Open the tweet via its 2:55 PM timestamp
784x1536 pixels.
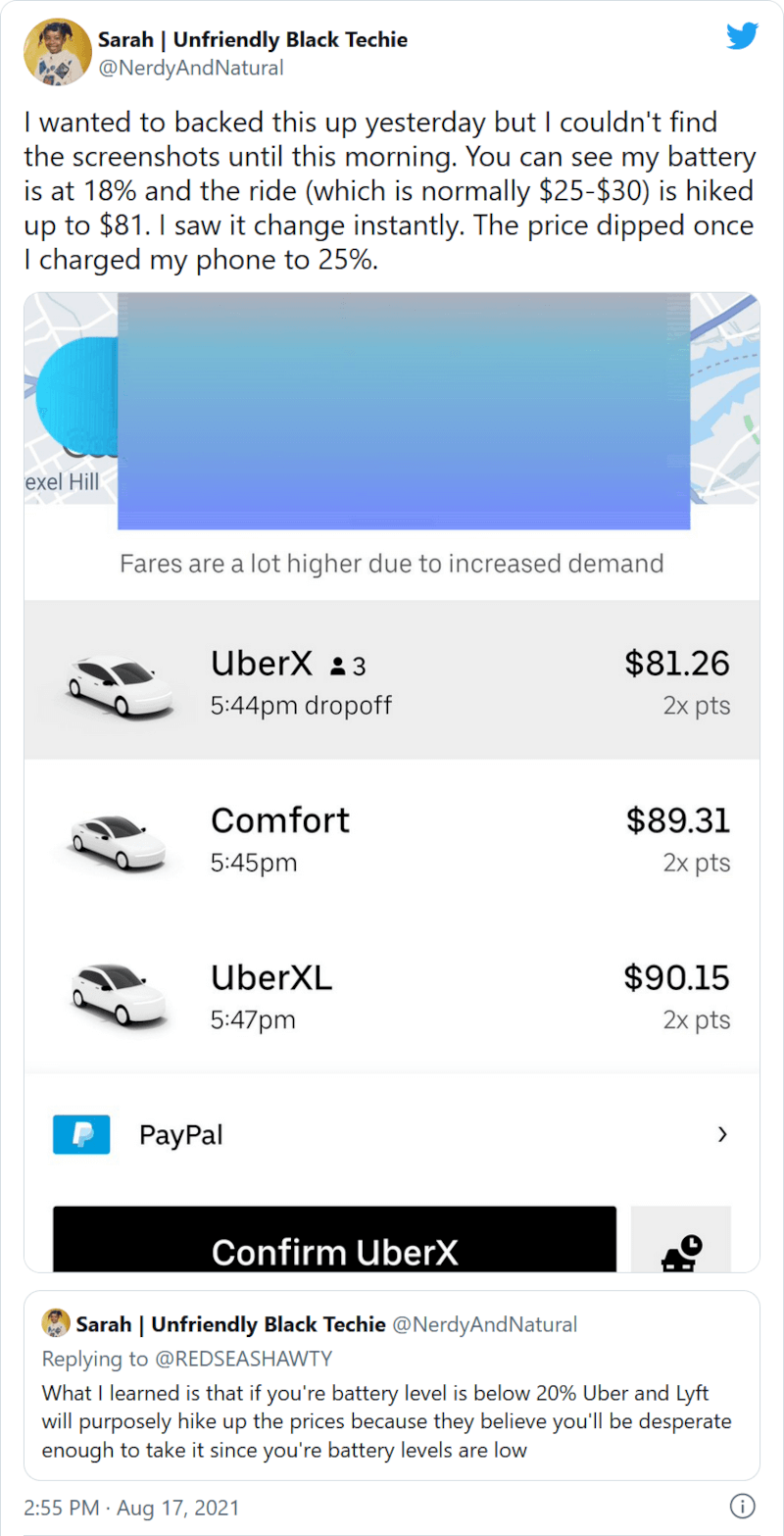coord(130,1506)
